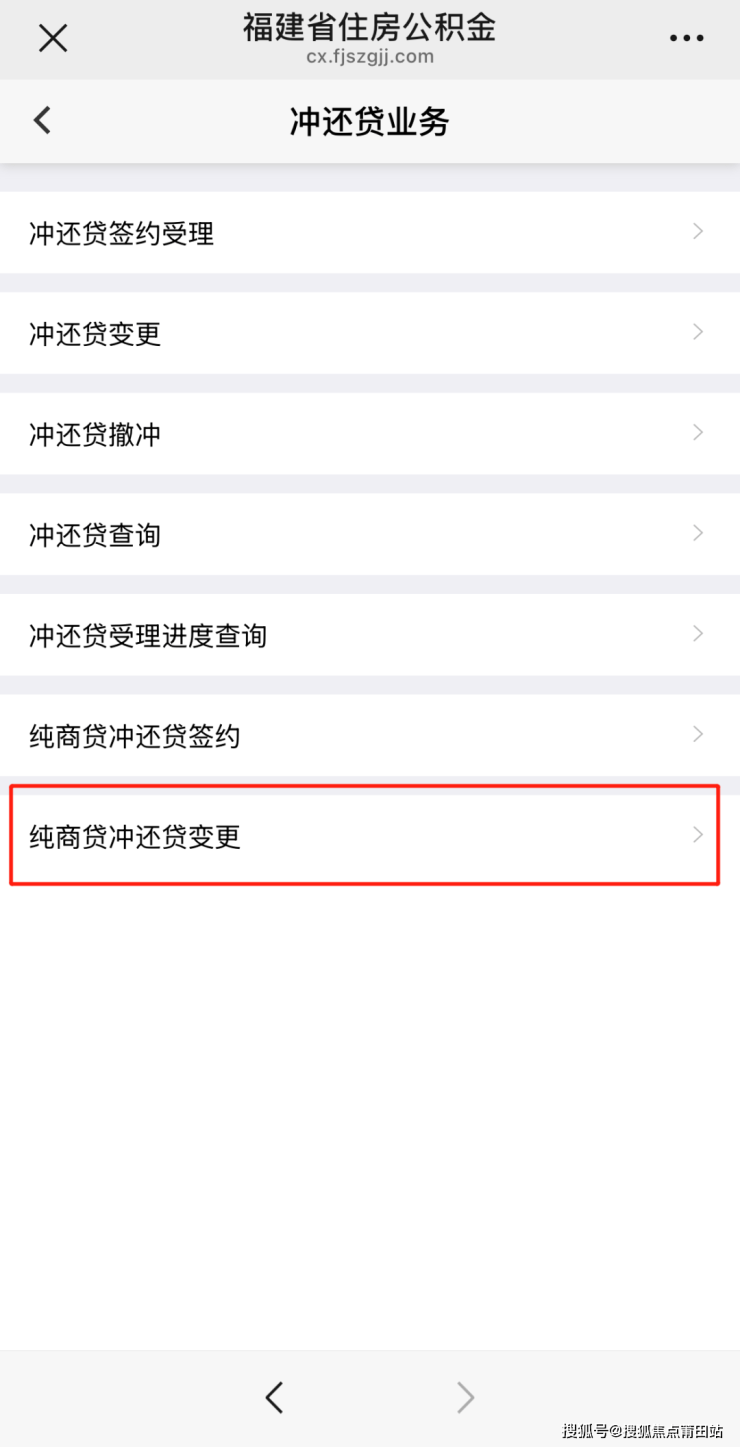Tap the browser back arrow at bottom
The height and width of the screenshot is (1447, 740).
tap(274, 1397)
